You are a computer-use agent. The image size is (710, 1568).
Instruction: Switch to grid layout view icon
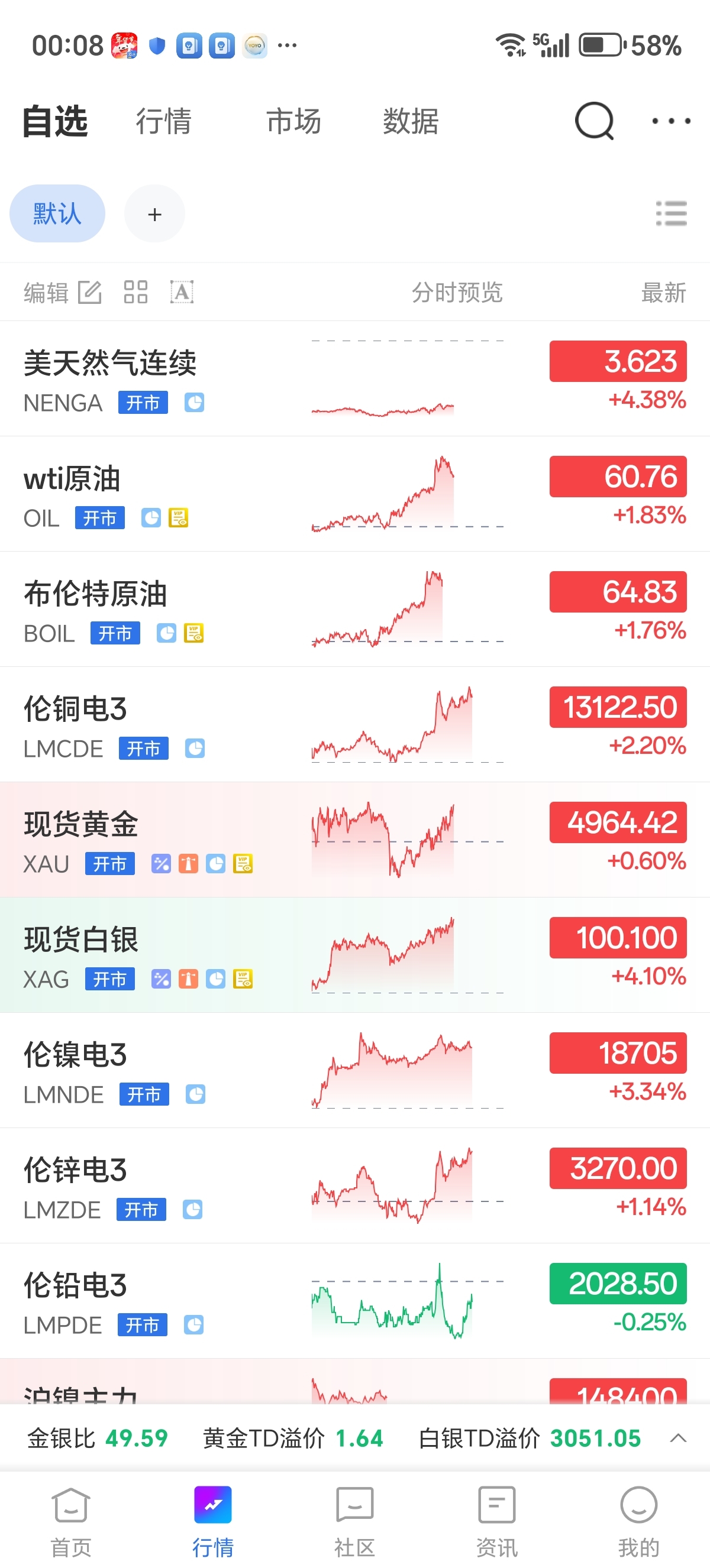[135, 292]
